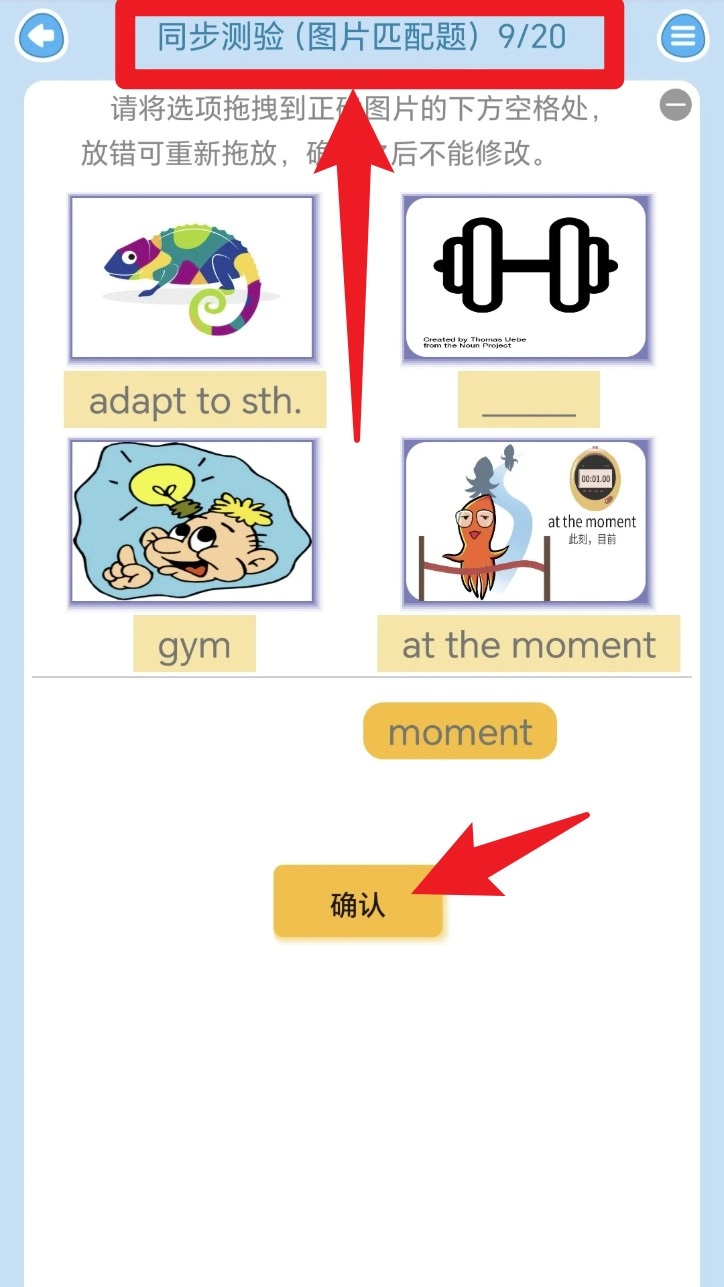Tap the 'adapt to sth.' placed answer
This screenshot has width=724, height=1287.
195,401
